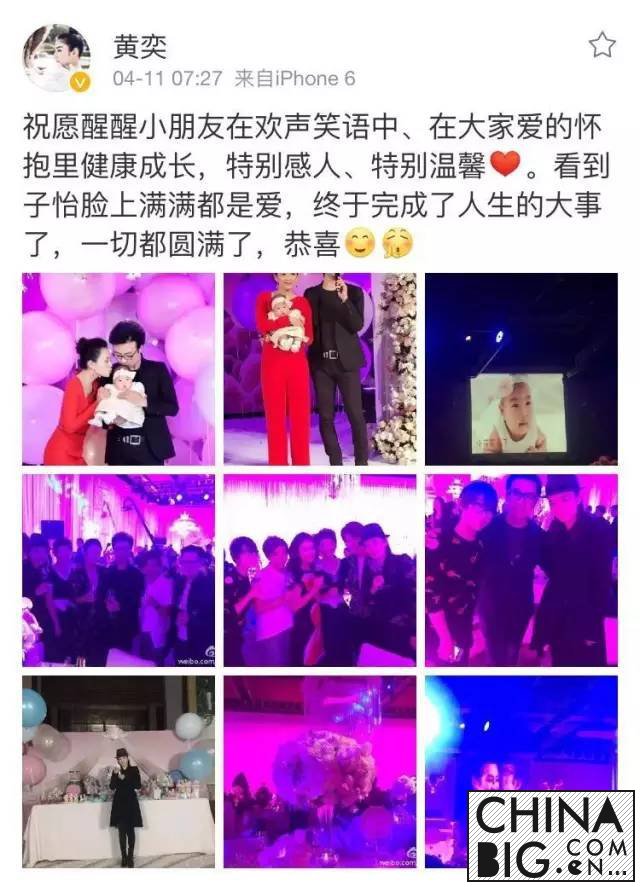Open 黄奕's profile avatar
Screen dimensions: 640x887
(56, 59)
